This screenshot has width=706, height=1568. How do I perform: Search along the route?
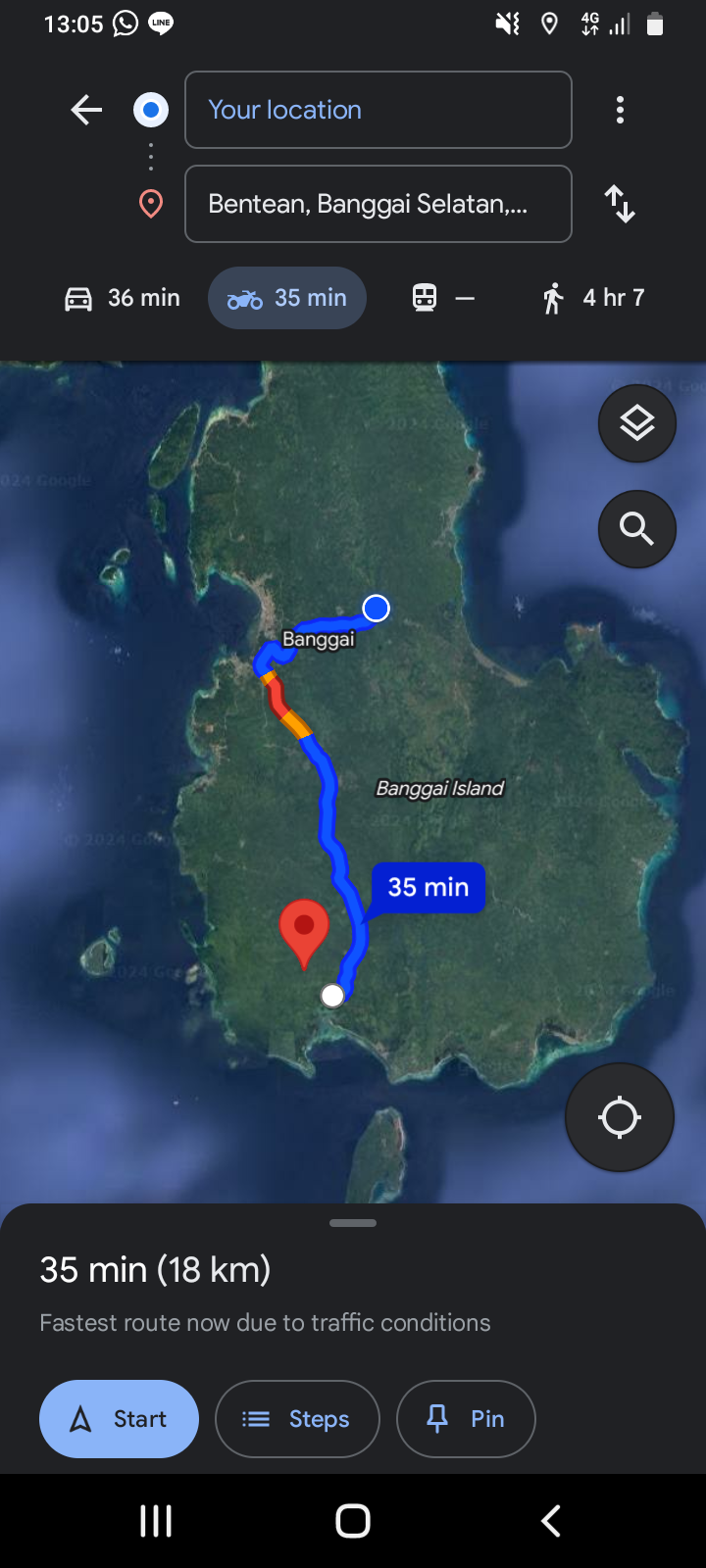tap(637, 529)
